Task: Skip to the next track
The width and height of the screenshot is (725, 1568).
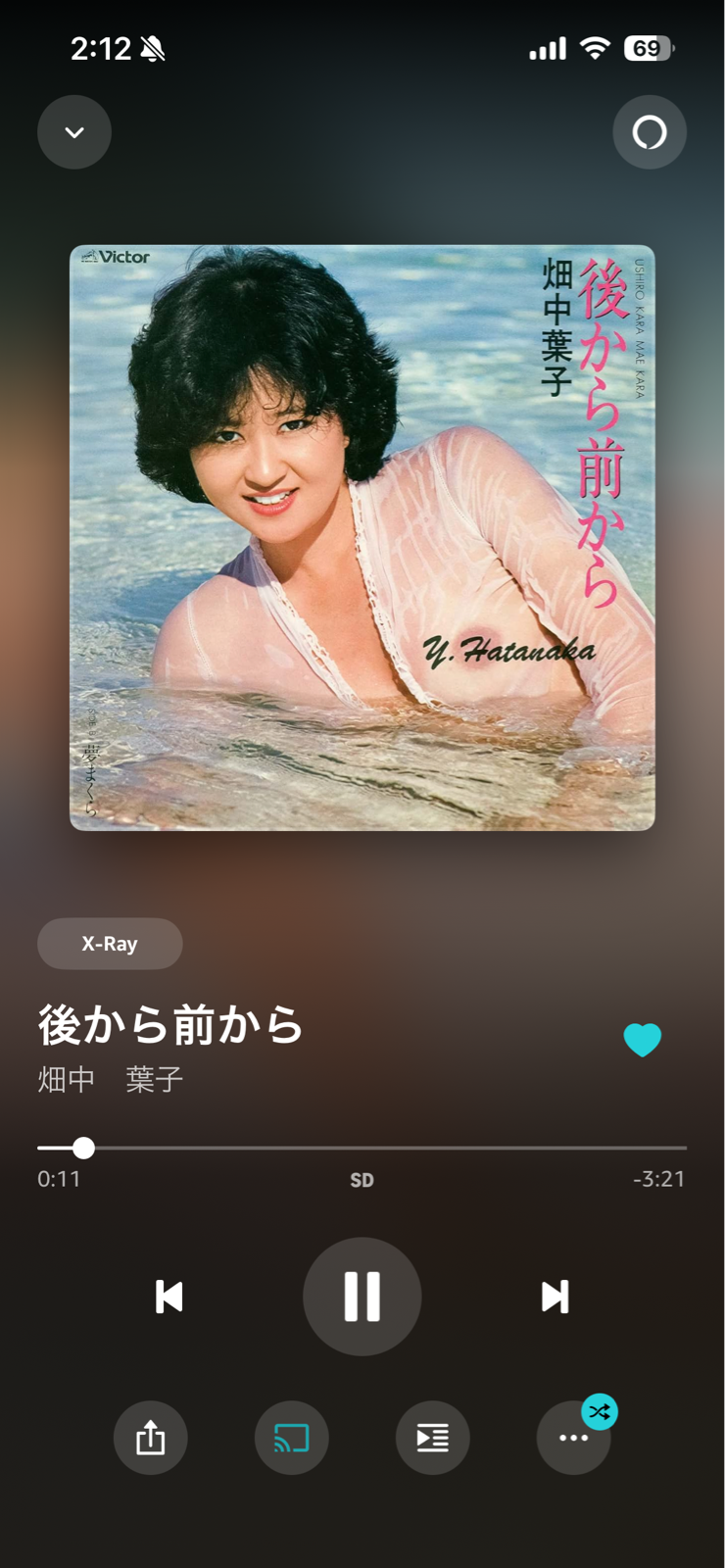Action: click(x=555, y=1297)
